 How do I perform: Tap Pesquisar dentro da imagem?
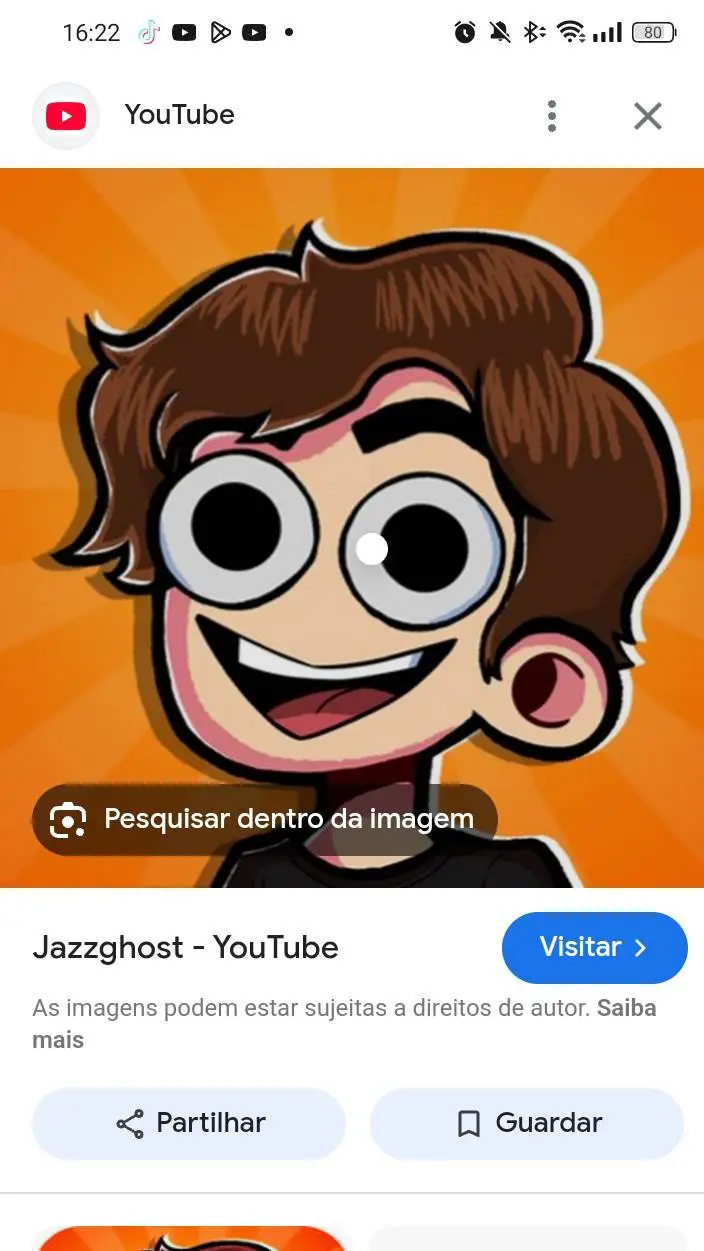[265, 820]
